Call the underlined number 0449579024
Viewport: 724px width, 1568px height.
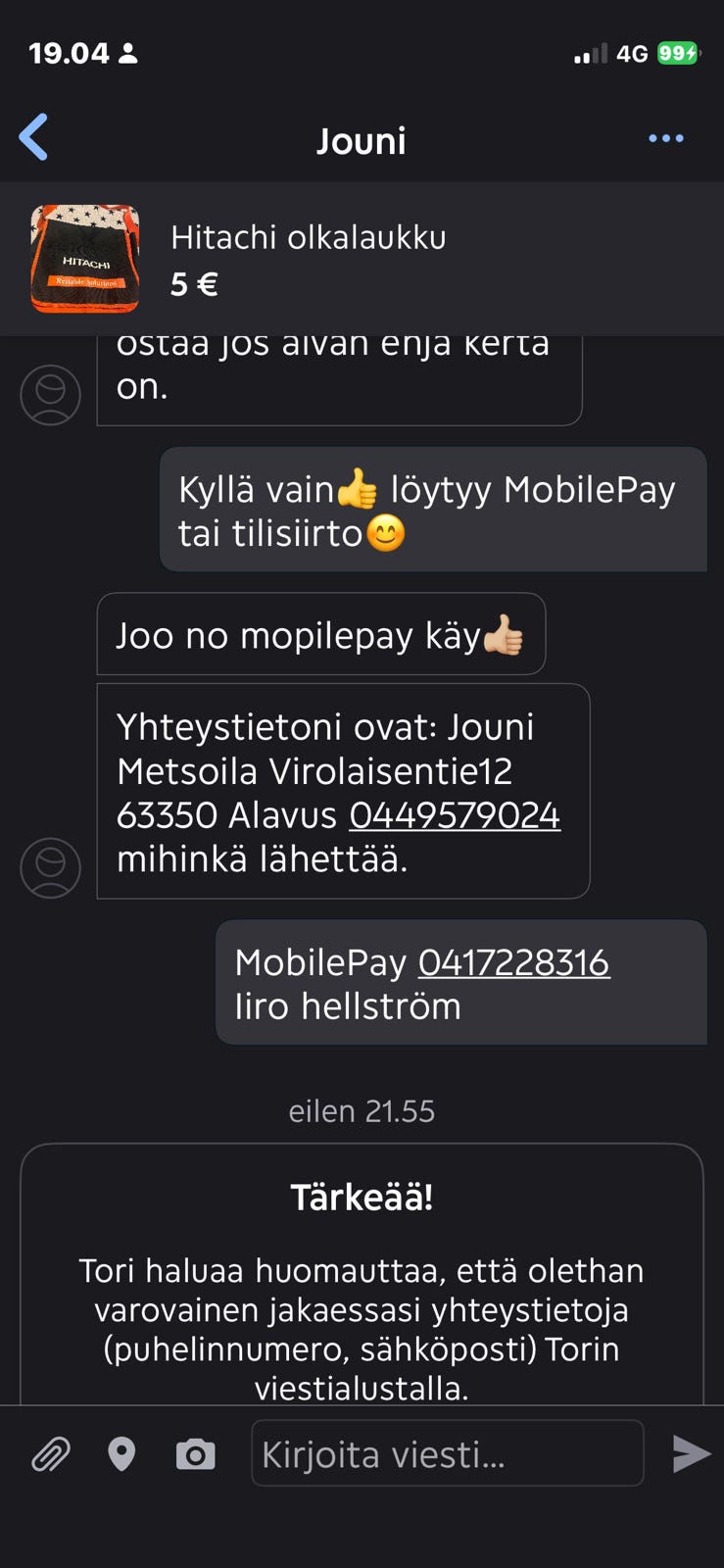pos(454,816)
